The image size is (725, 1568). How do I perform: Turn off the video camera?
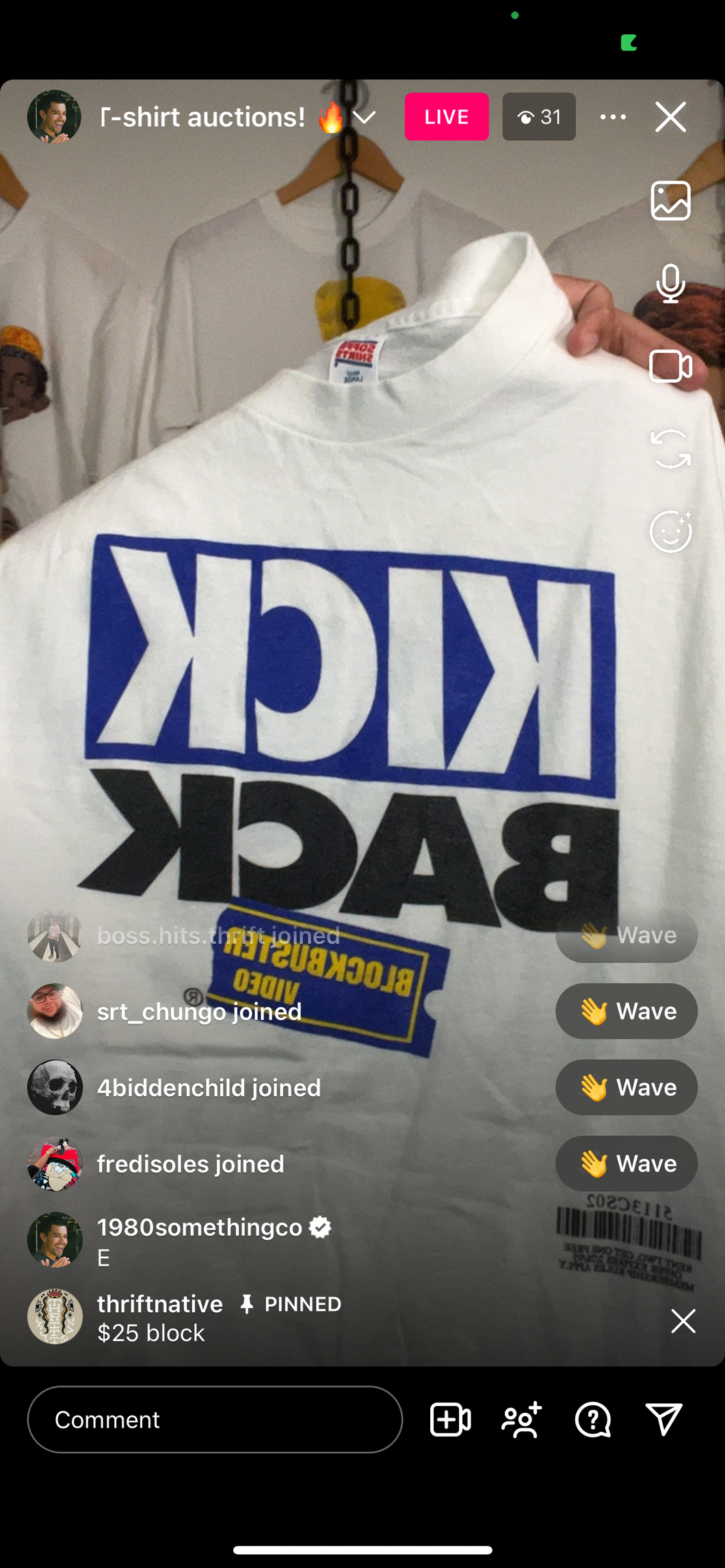tap(670, 366)
